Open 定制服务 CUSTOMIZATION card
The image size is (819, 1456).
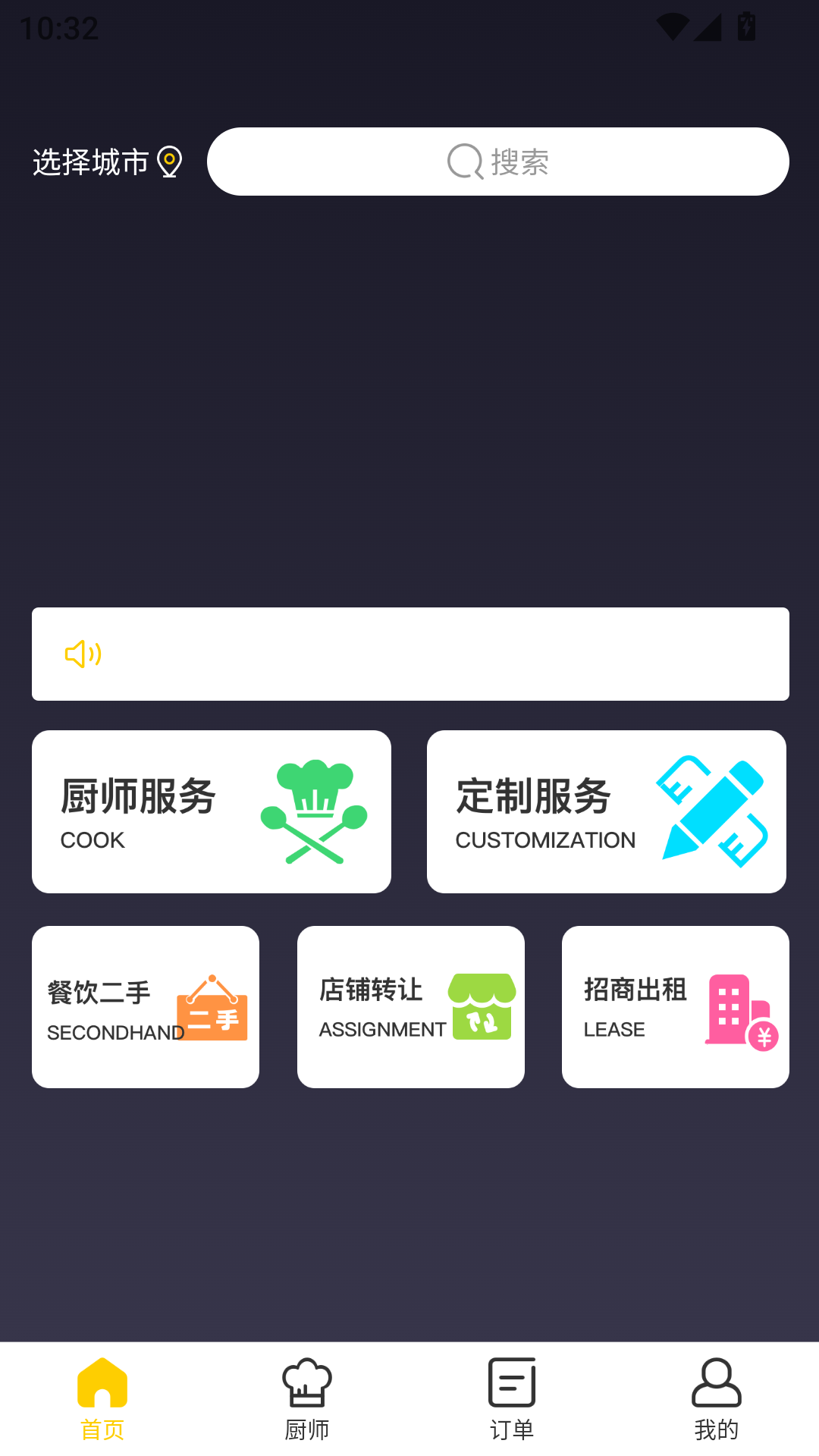(606, 811)
